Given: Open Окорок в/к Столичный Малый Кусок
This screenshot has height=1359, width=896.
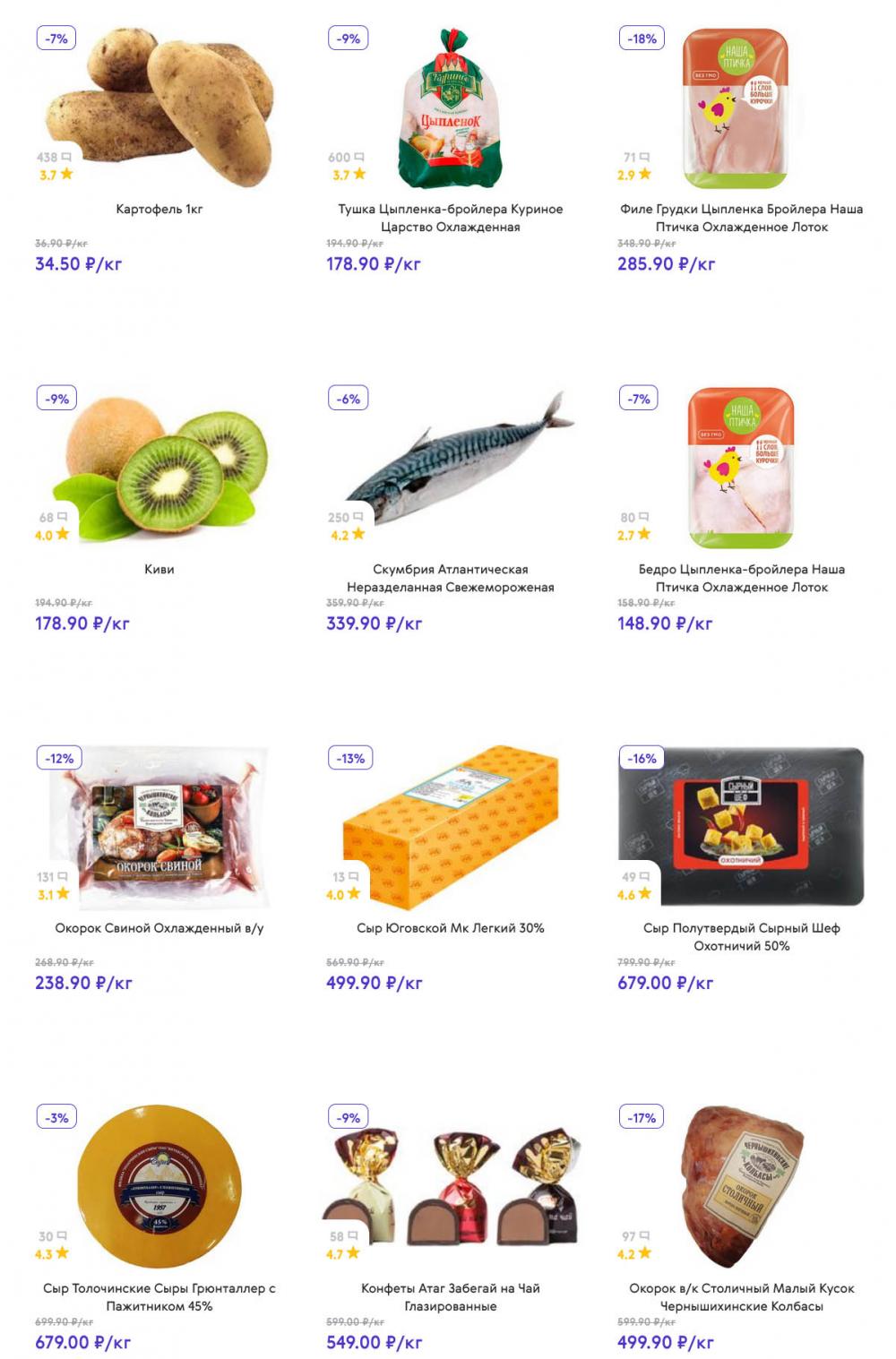Looking at the screenshot, I should (741, 1296).
